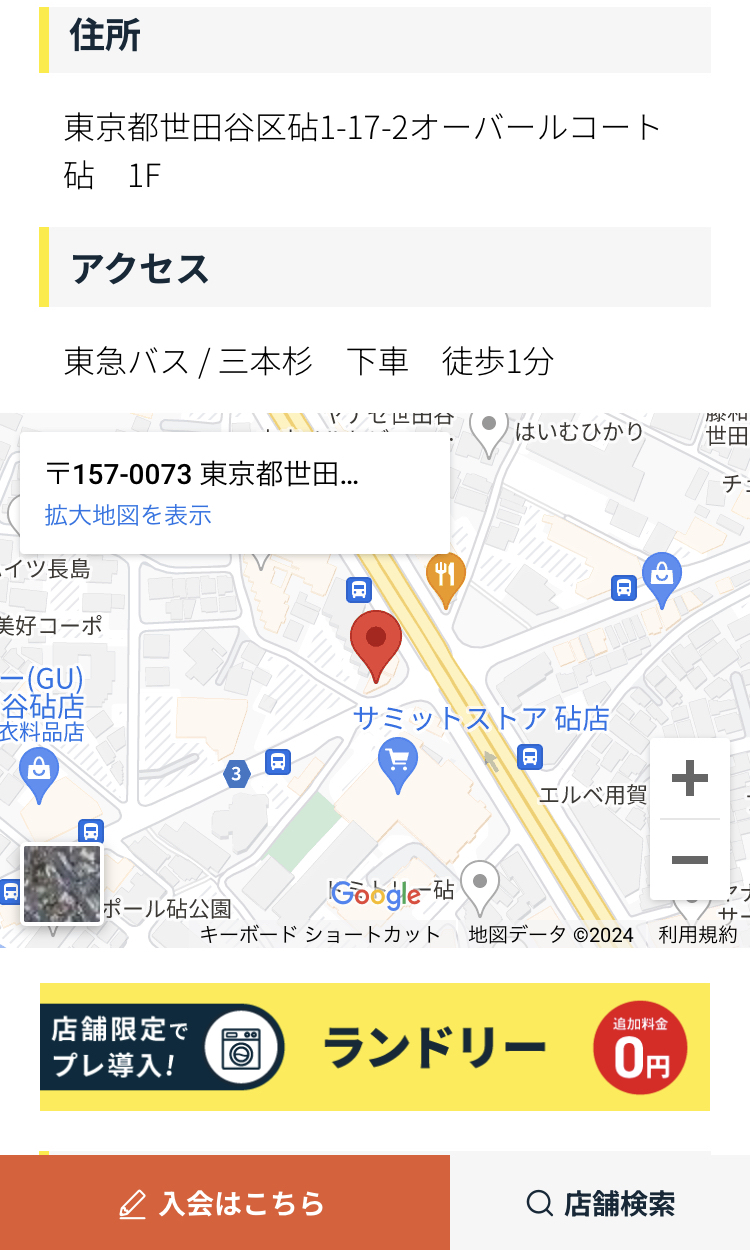The height and width of the screenshot is (1250, 750).
Task: Tap the ランドリー banner
Action: point(375,1046)
